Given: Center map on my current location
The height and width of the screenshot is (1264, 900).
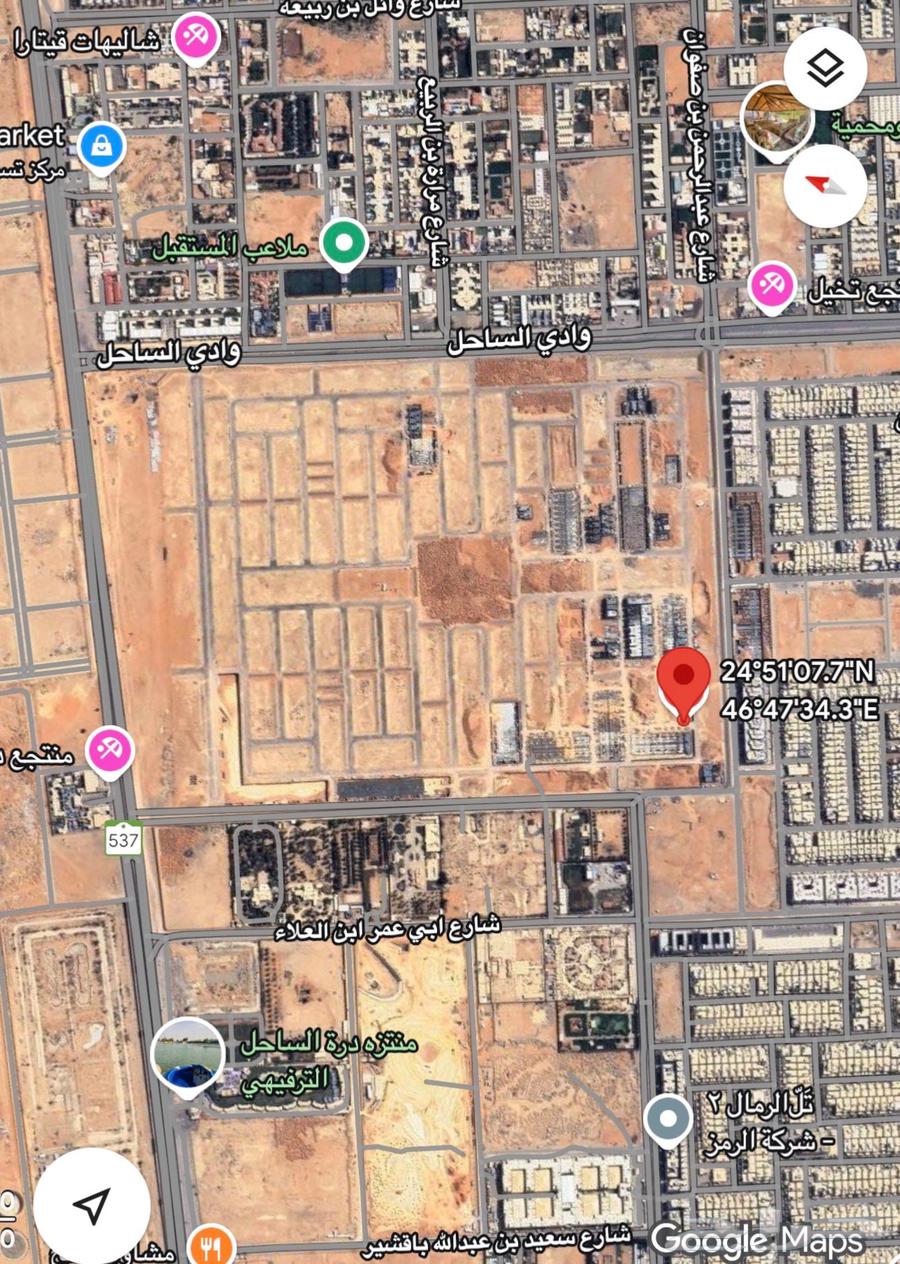Looking at the screenshot, I should (x=92, y=1206).
